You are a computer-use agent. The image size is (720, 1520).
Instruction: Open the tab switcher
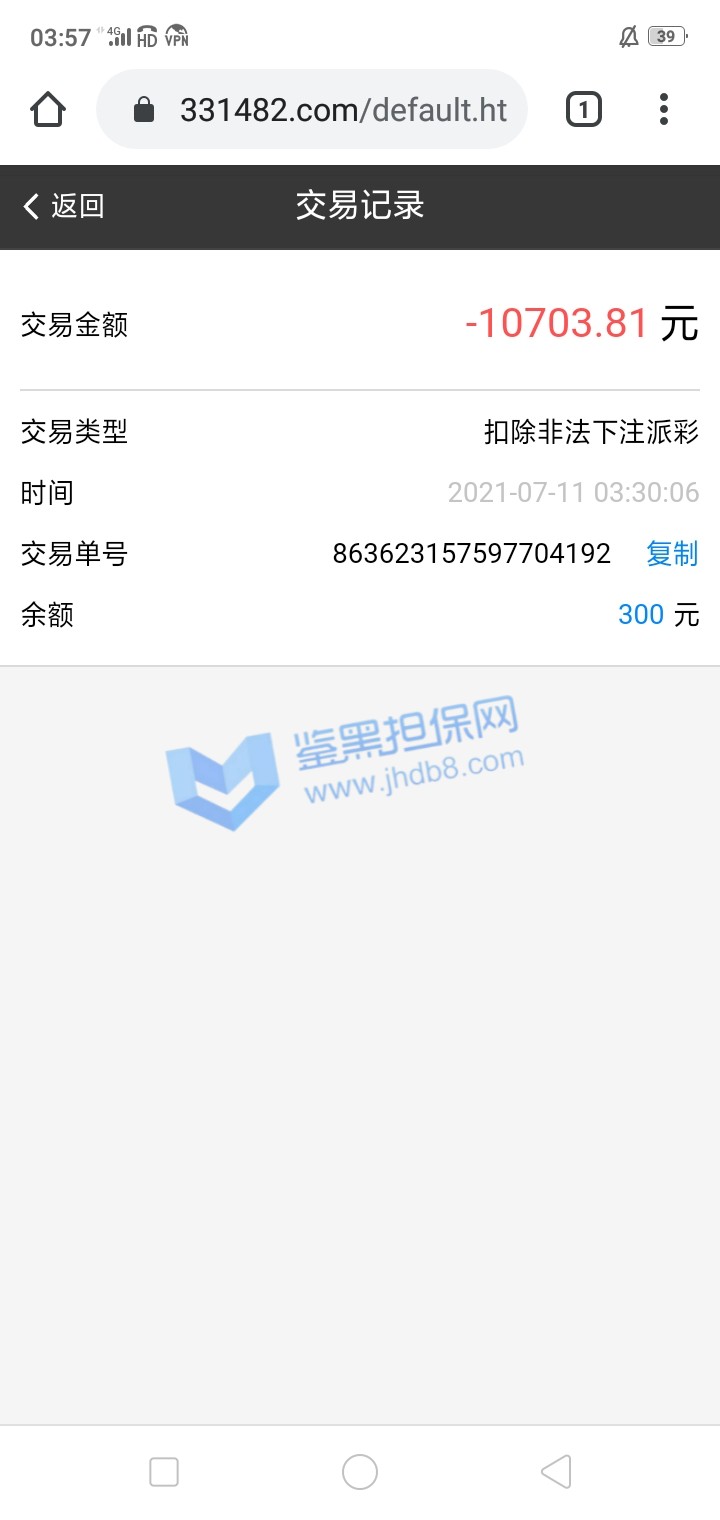584,109
